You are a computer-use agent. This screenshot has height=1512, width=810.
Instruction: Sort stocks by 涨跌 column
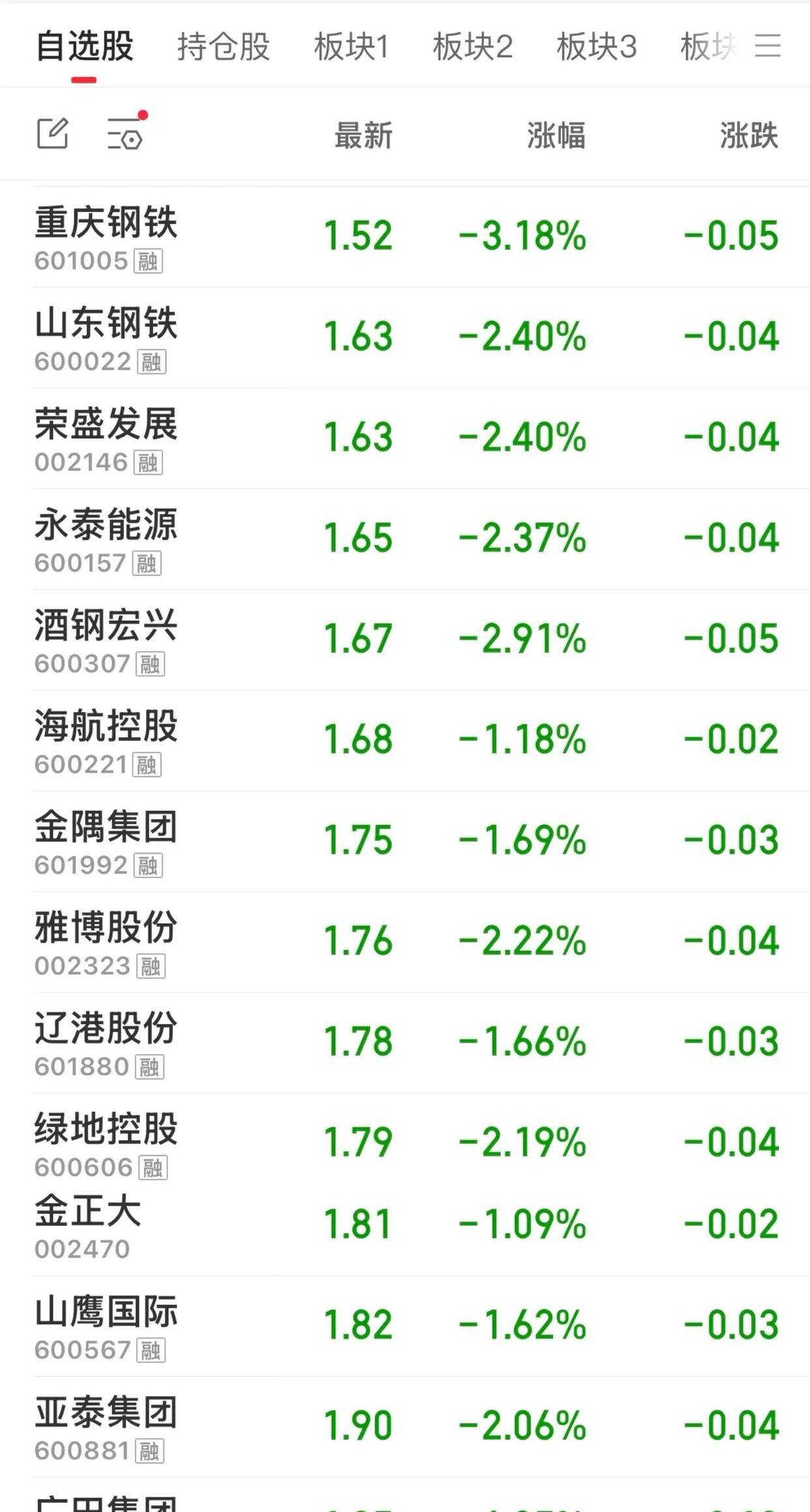pyautogui.click(x=749, y=136)
